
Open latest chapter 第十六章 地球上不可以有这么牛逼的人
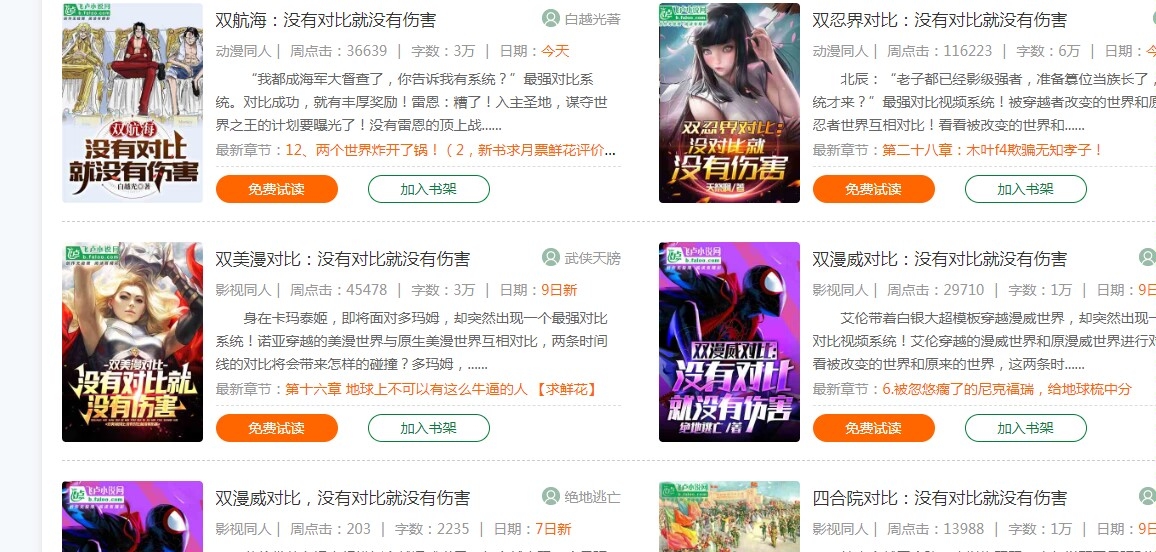pyautogui.click(x=440, y=389)
